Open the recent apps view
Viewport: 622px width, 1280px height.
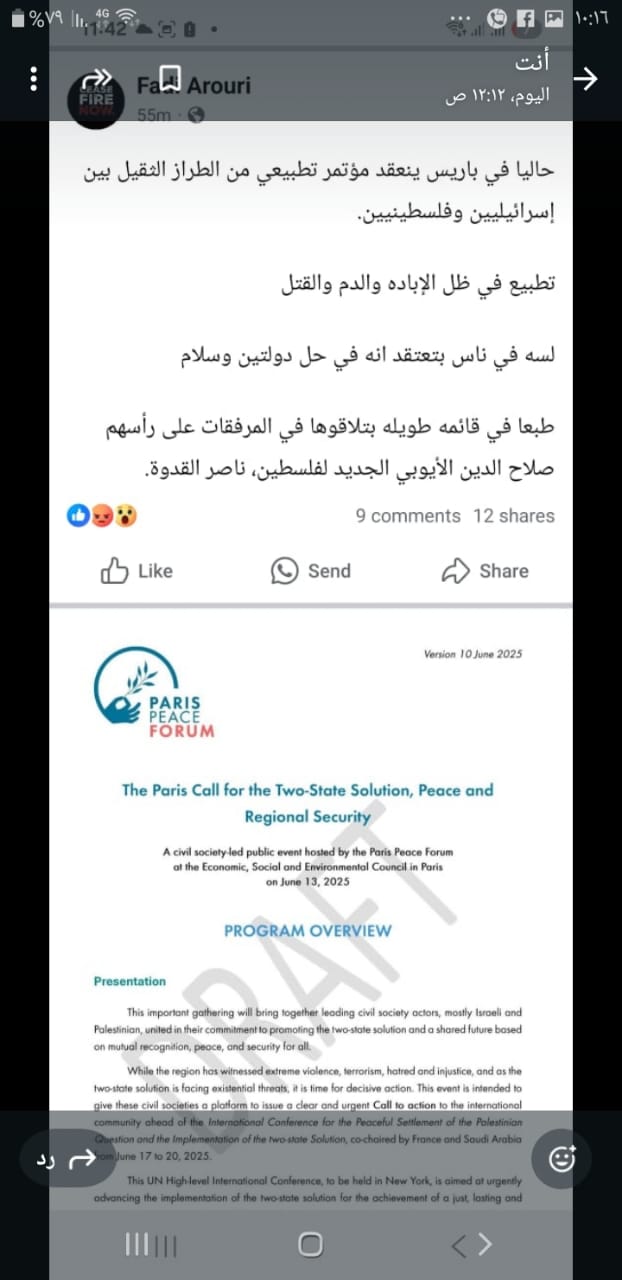[x=151, y=1245]
